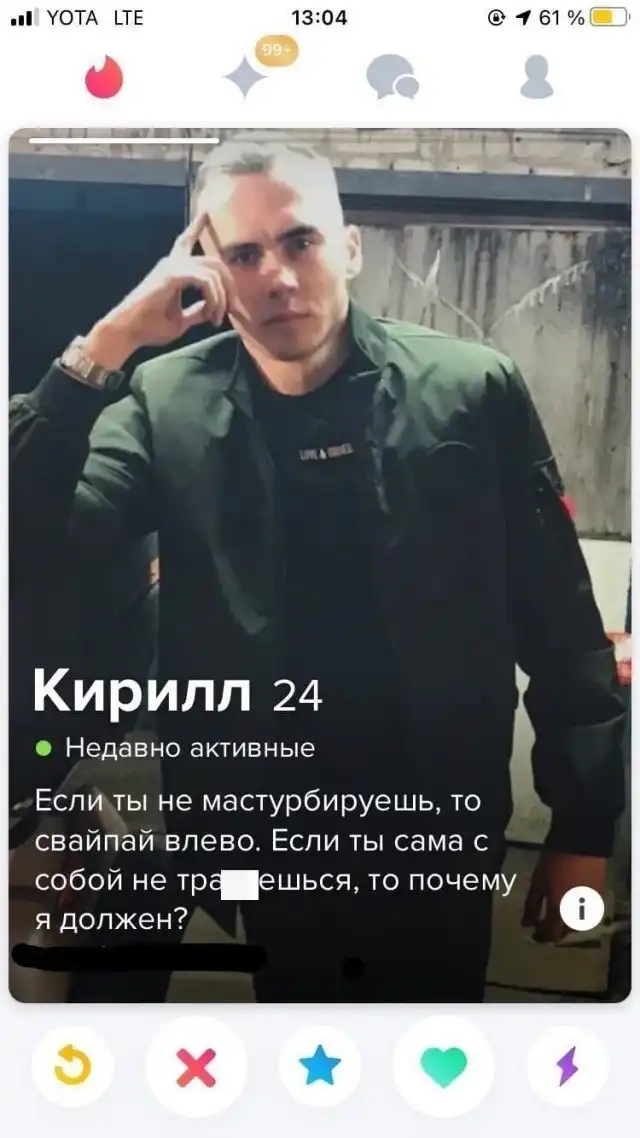Rewind the last swipe

(72, 1067)
